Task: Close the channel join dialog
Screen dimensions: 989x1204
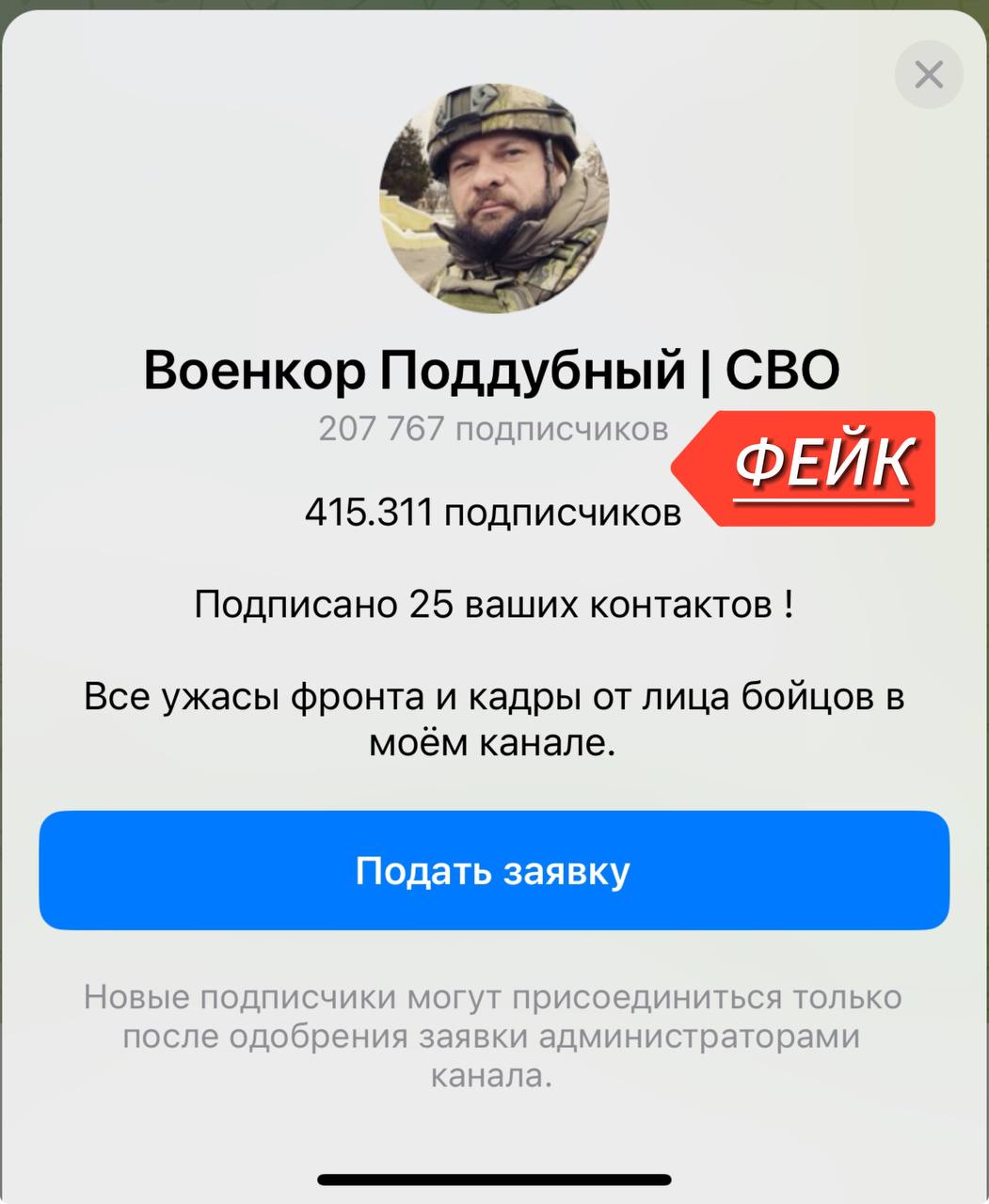Action: (x=929, y=74)
